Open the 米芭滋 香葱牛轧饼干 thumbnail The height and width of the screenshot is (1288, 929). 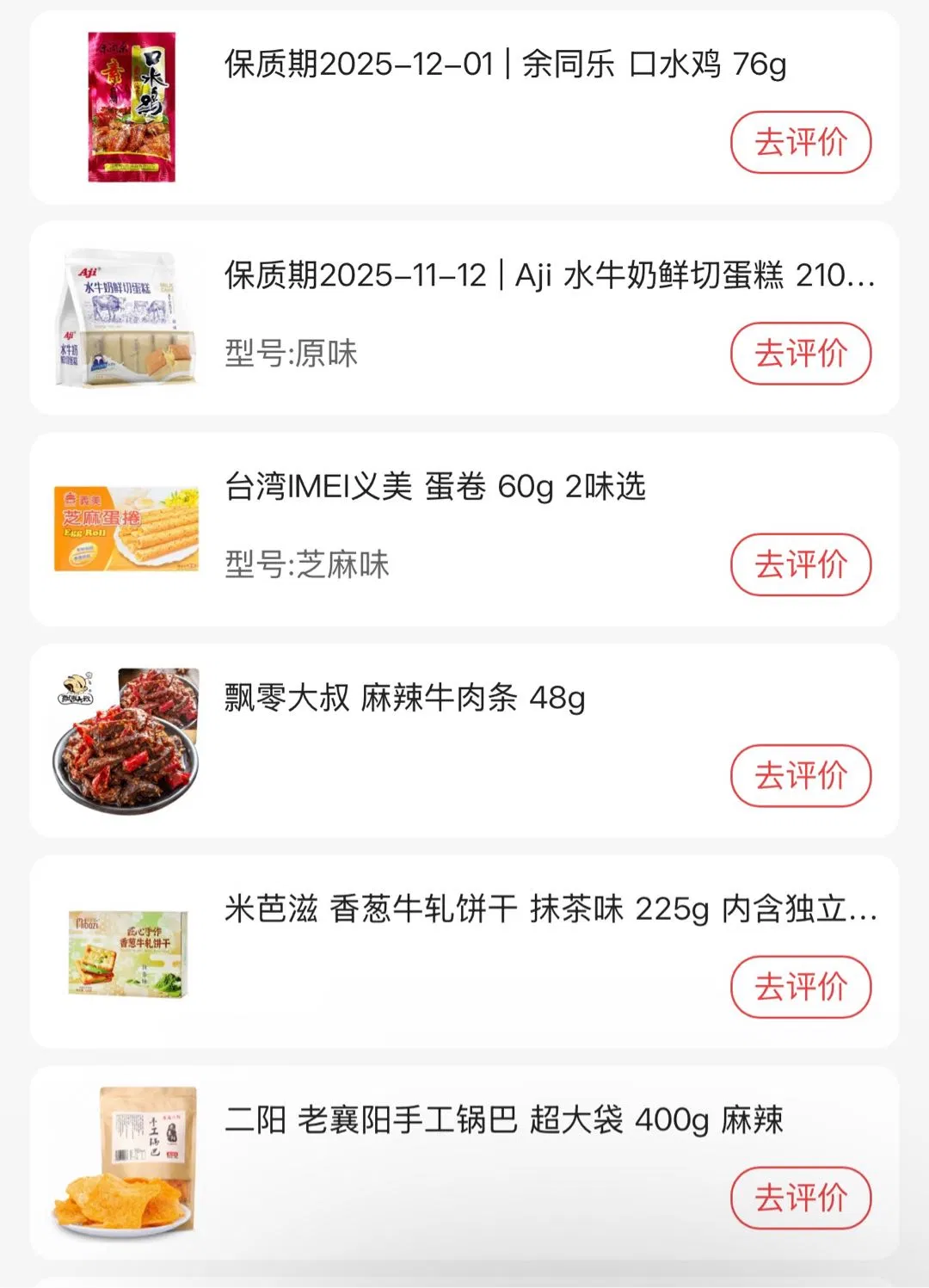tap(127, 953)
